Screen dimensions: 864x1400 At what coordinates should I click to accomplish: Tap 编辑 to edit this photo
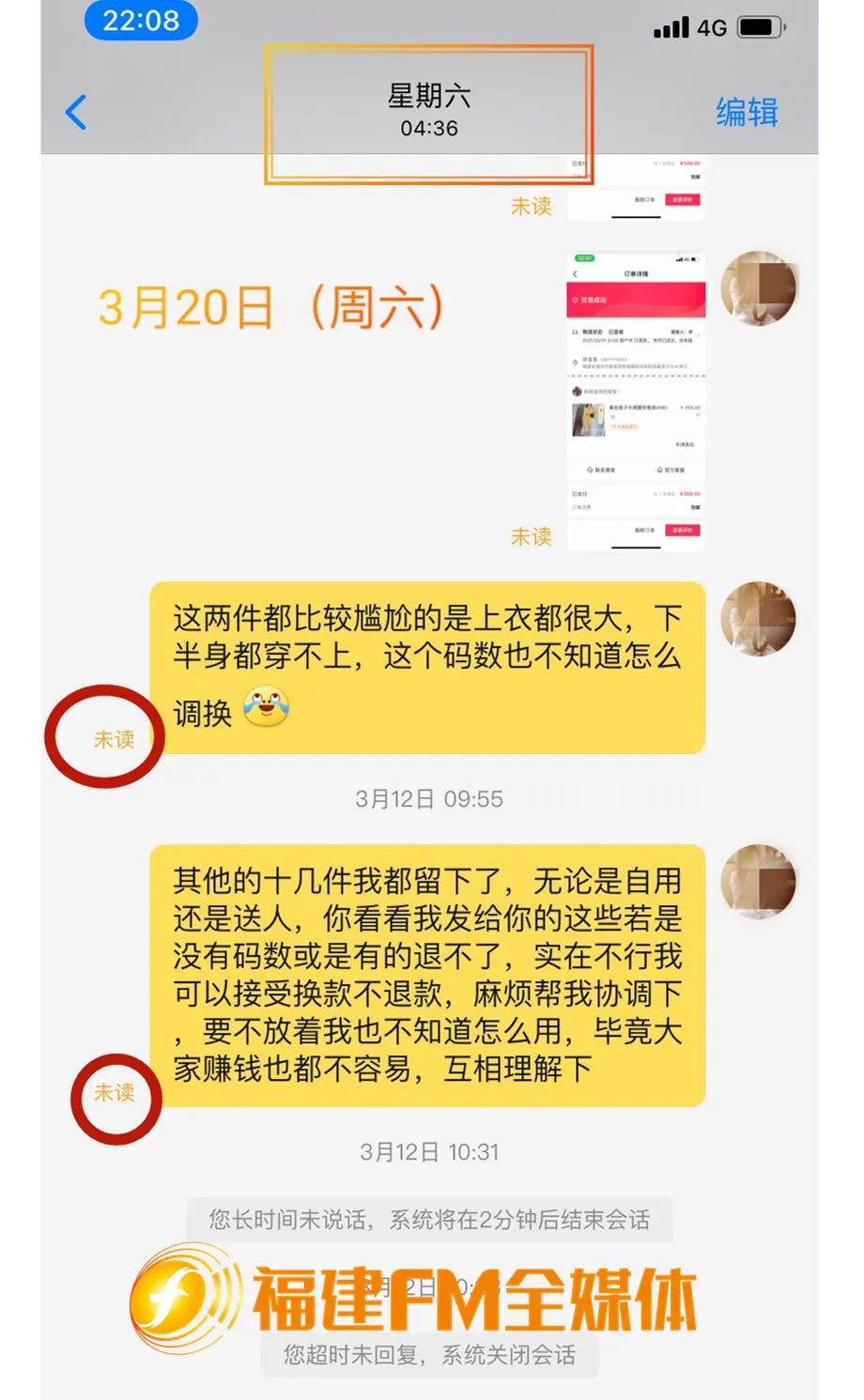coord(747,113)
